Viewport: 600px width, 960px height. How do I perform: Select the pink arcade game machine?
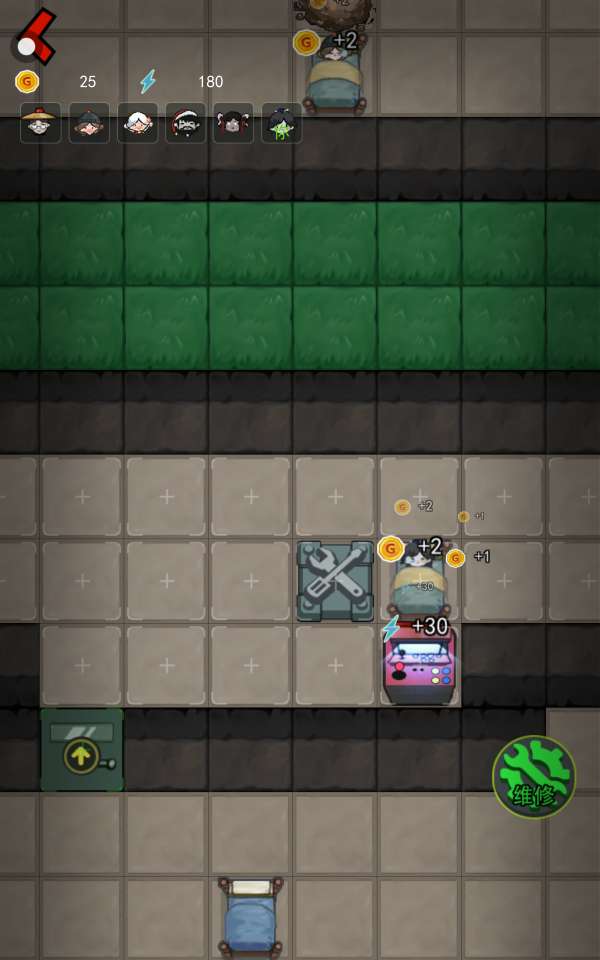tap(420, 664)
